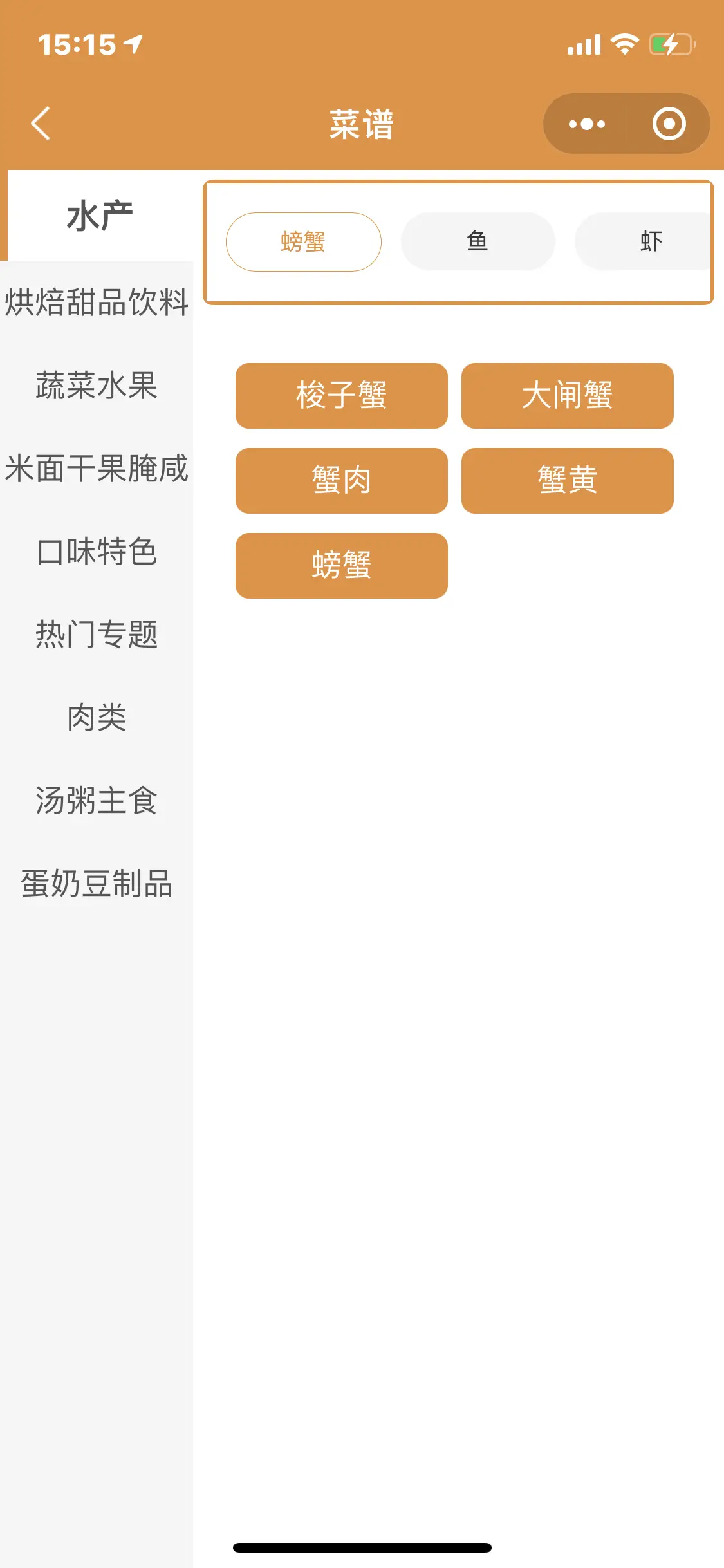This screenshot has height=1568, width=724.
Task: Open the 汤粥主食 category
Action: click(x=97, y=800)
